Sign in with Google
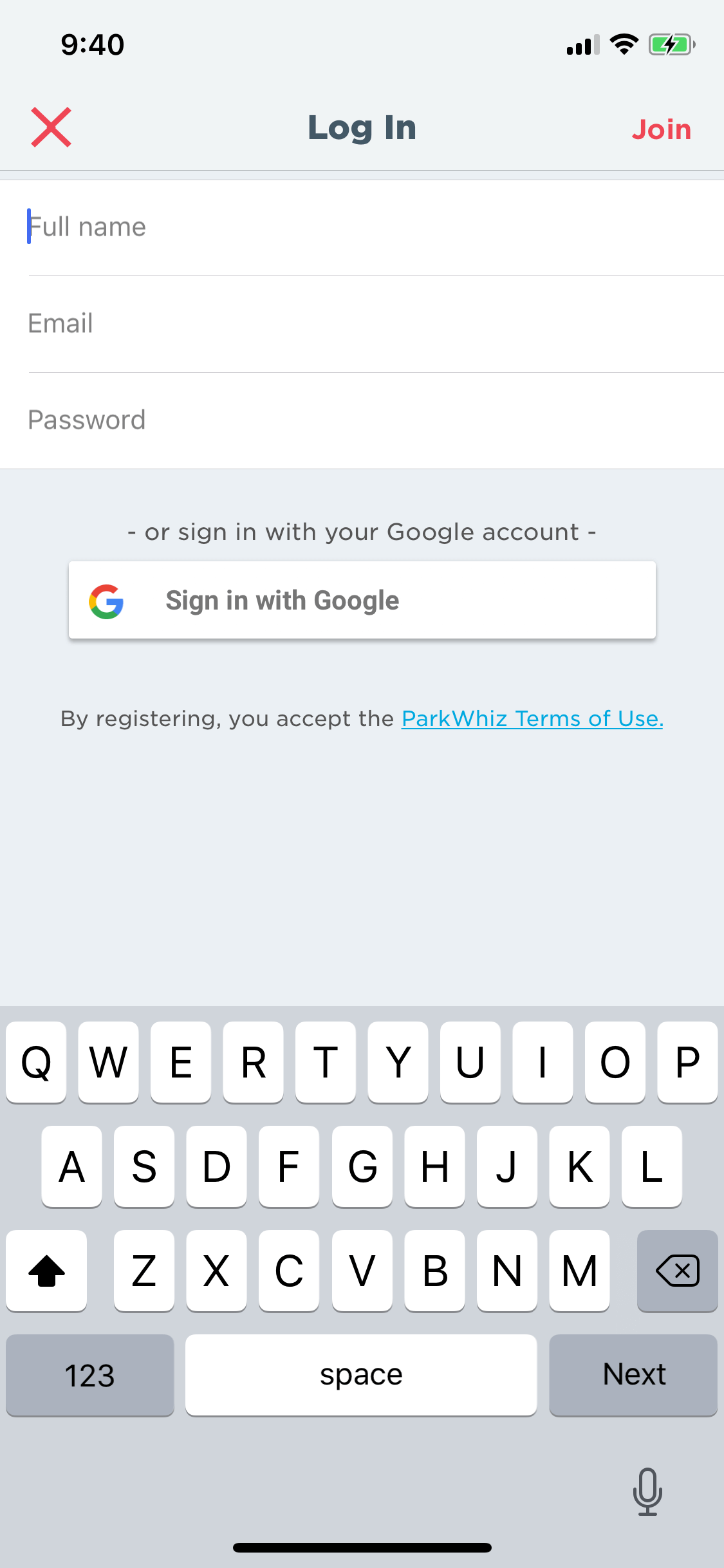Image resolution: width=724 pixels, height=1568 pixels. [x=362, y=600]
